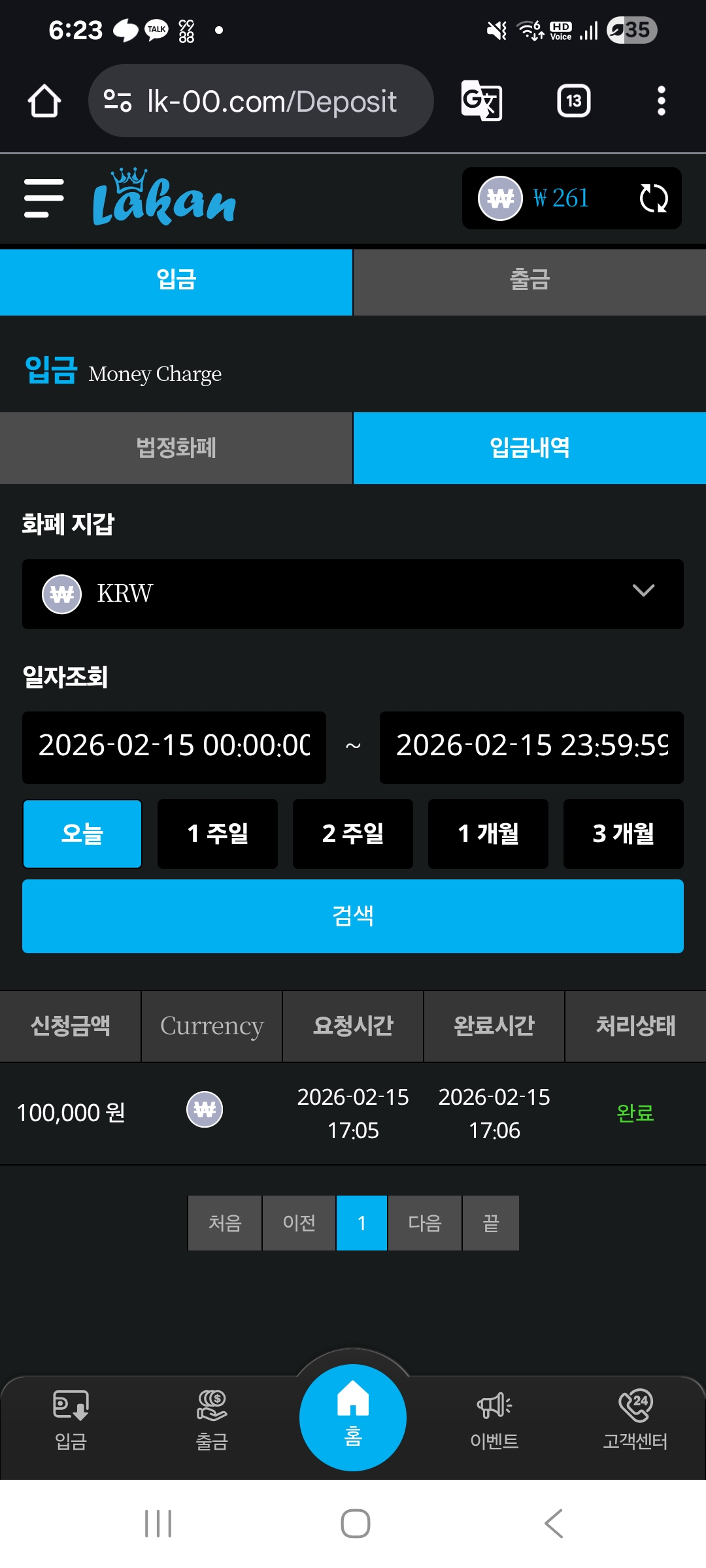The height and width of the screenshot is (1568, 706).
Task: Set range to 3 개월
Action: tap(624, 834)
